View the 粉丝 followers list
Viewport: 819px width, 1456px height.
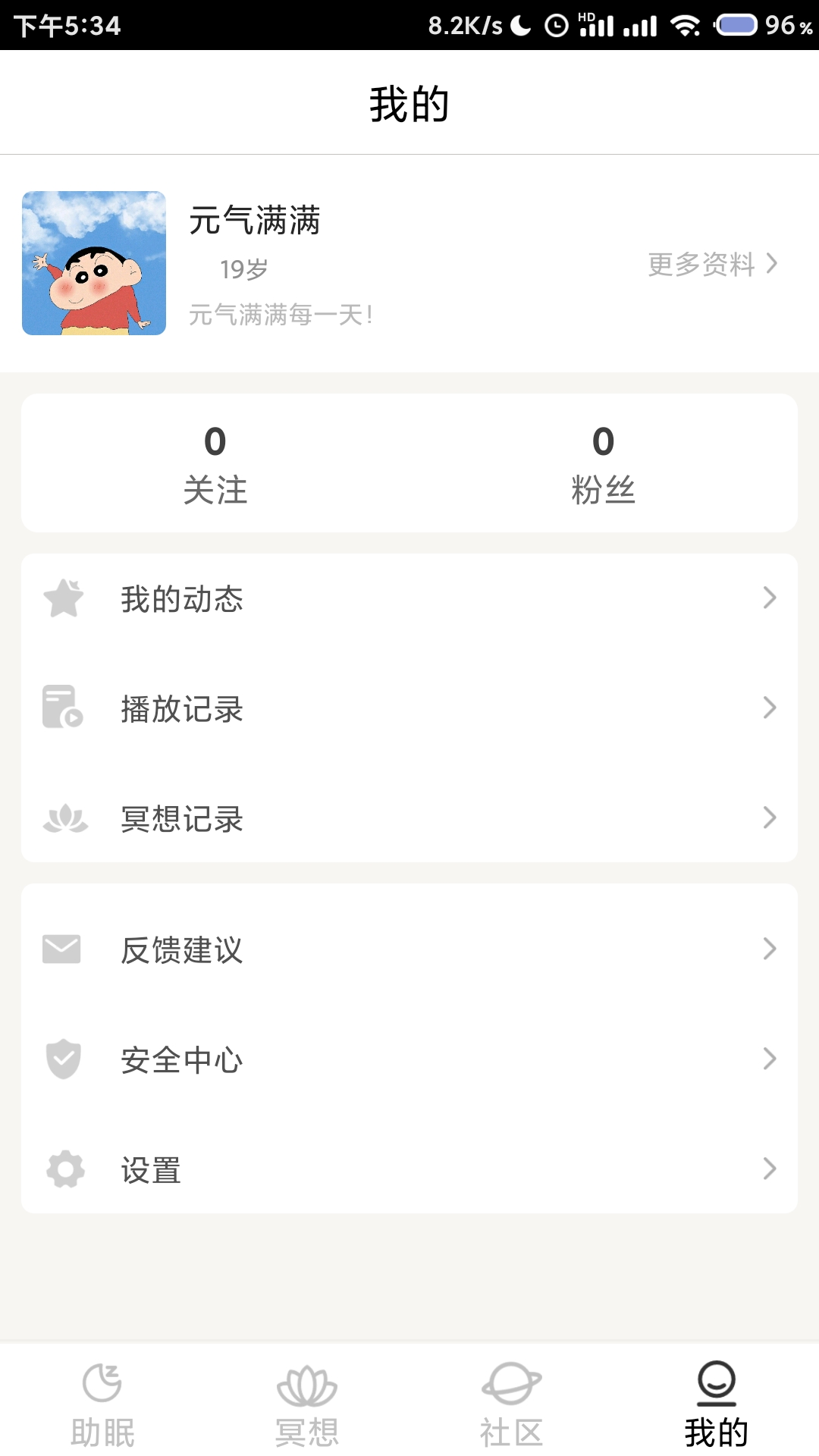click(x=603, y=463)
